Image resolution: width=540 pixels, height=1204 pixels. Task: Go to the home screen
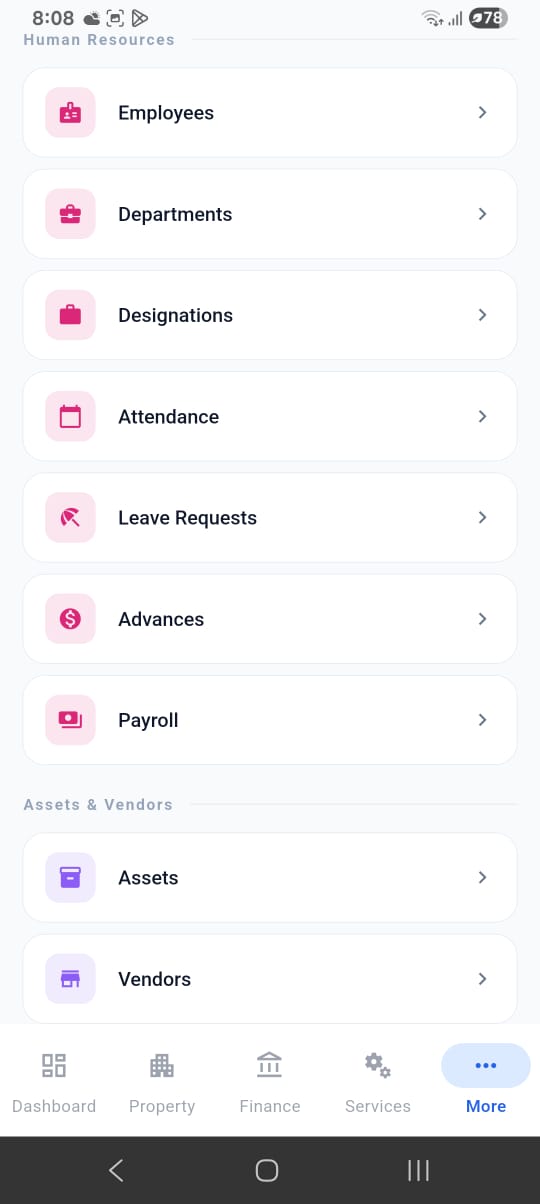tap(267, 1170)
